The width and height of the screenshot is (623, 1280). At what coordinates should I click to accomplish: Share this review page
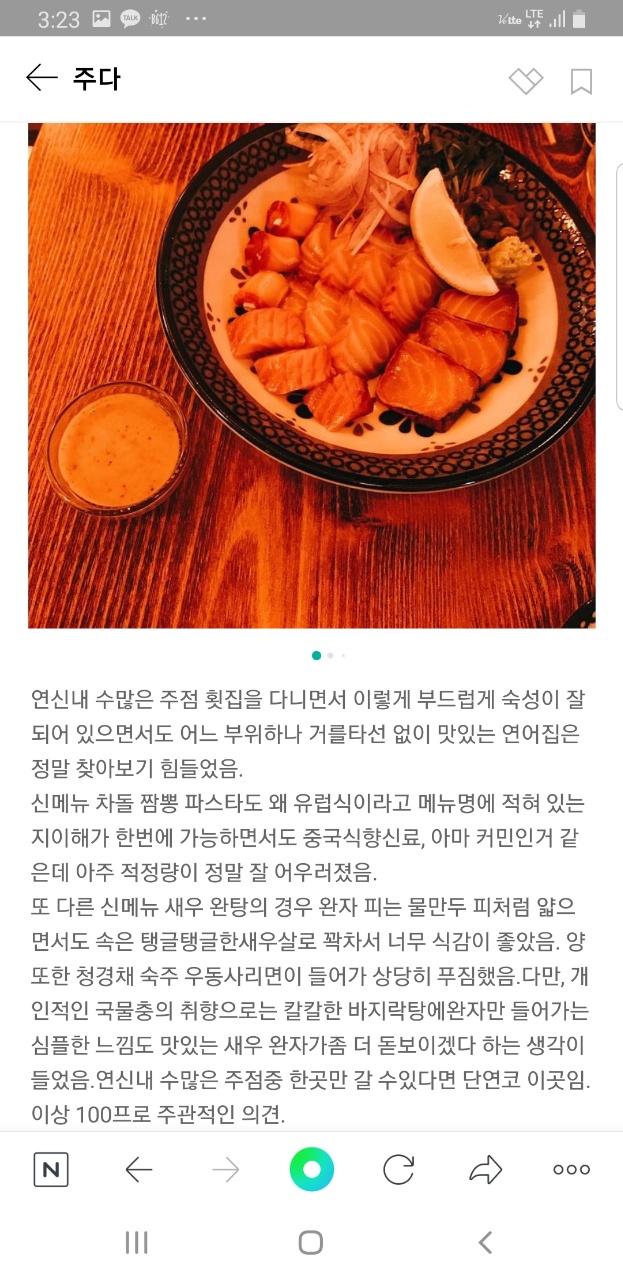click(485, 1170)
